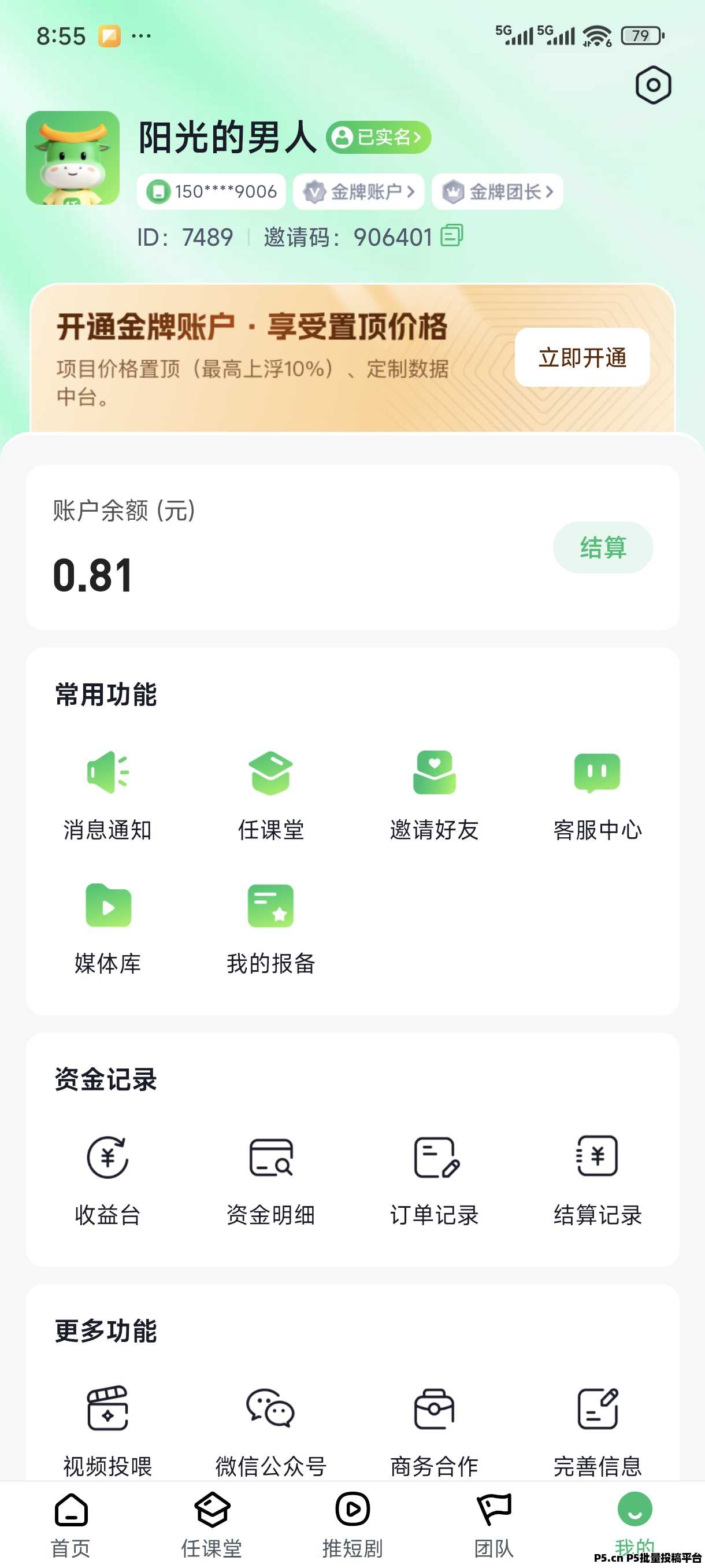The height and width of the screenshot is (1568, 705).
Task: Switch to the 团队 team tab
Action: [493, 1522]
